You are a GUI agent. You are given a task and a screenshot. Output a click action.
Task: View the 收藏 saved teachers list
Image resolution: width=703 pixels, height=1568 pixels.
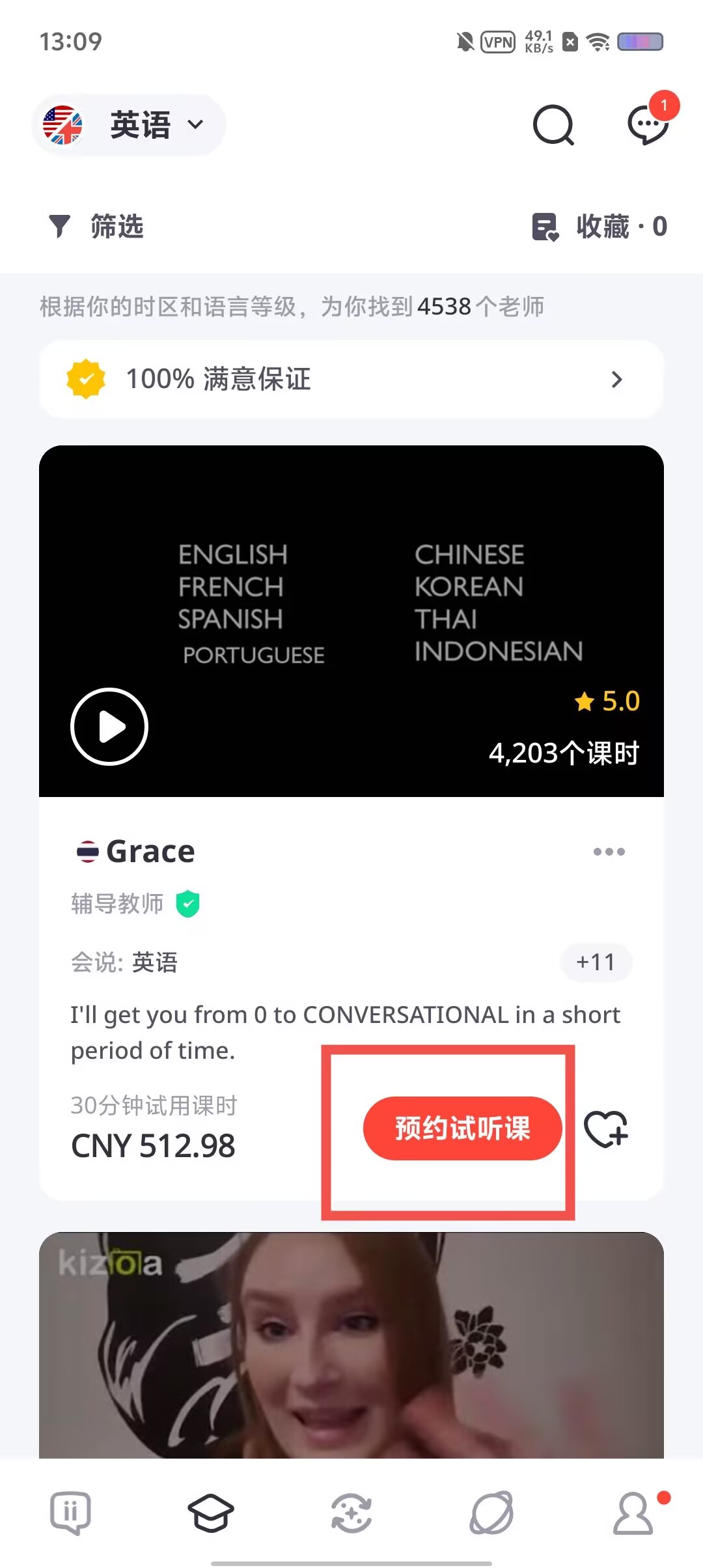click(600, 227)
